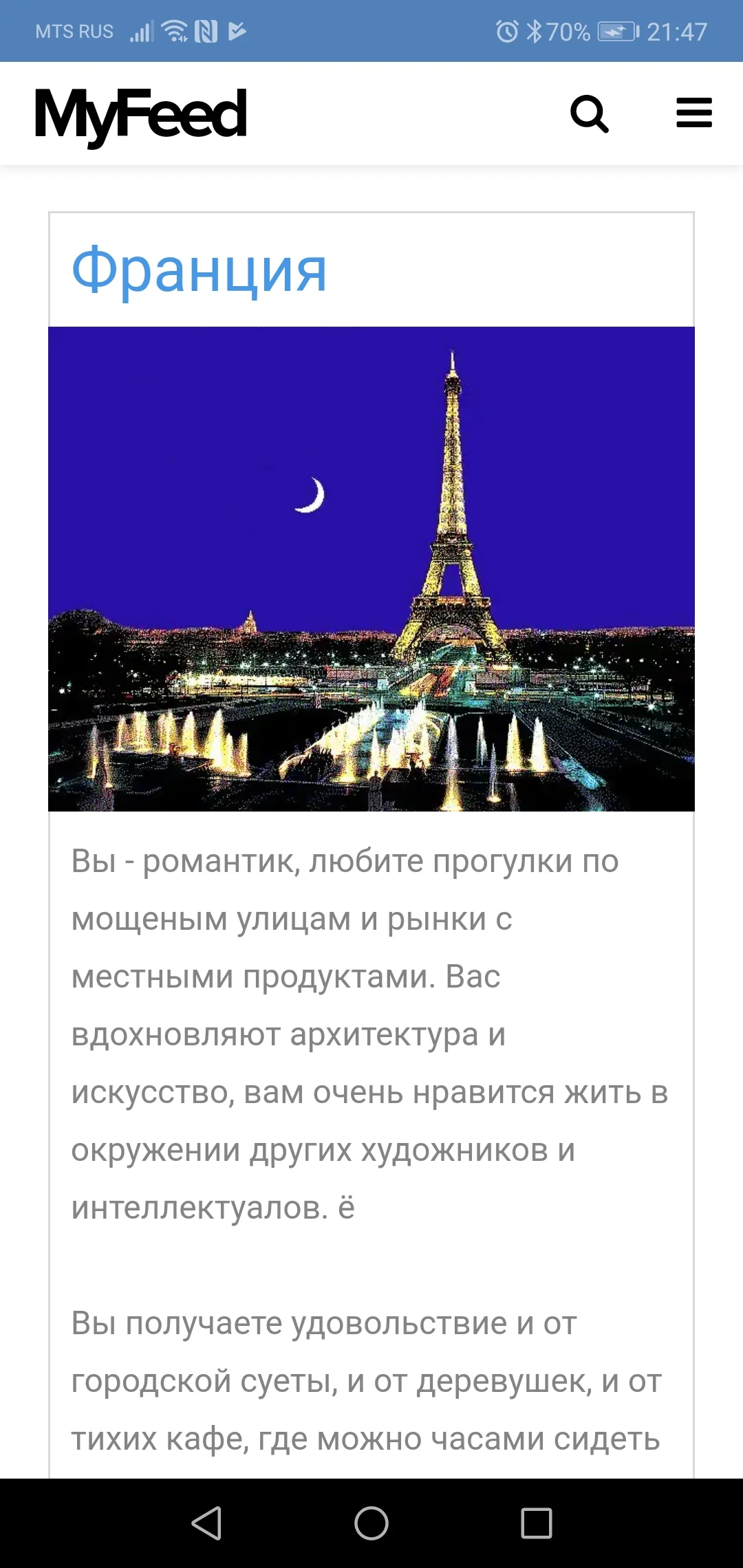The width and height of the screenshot is (743, 1568).
Task: Tap the Google Play Protect status icon
Action: coord(236,30)
